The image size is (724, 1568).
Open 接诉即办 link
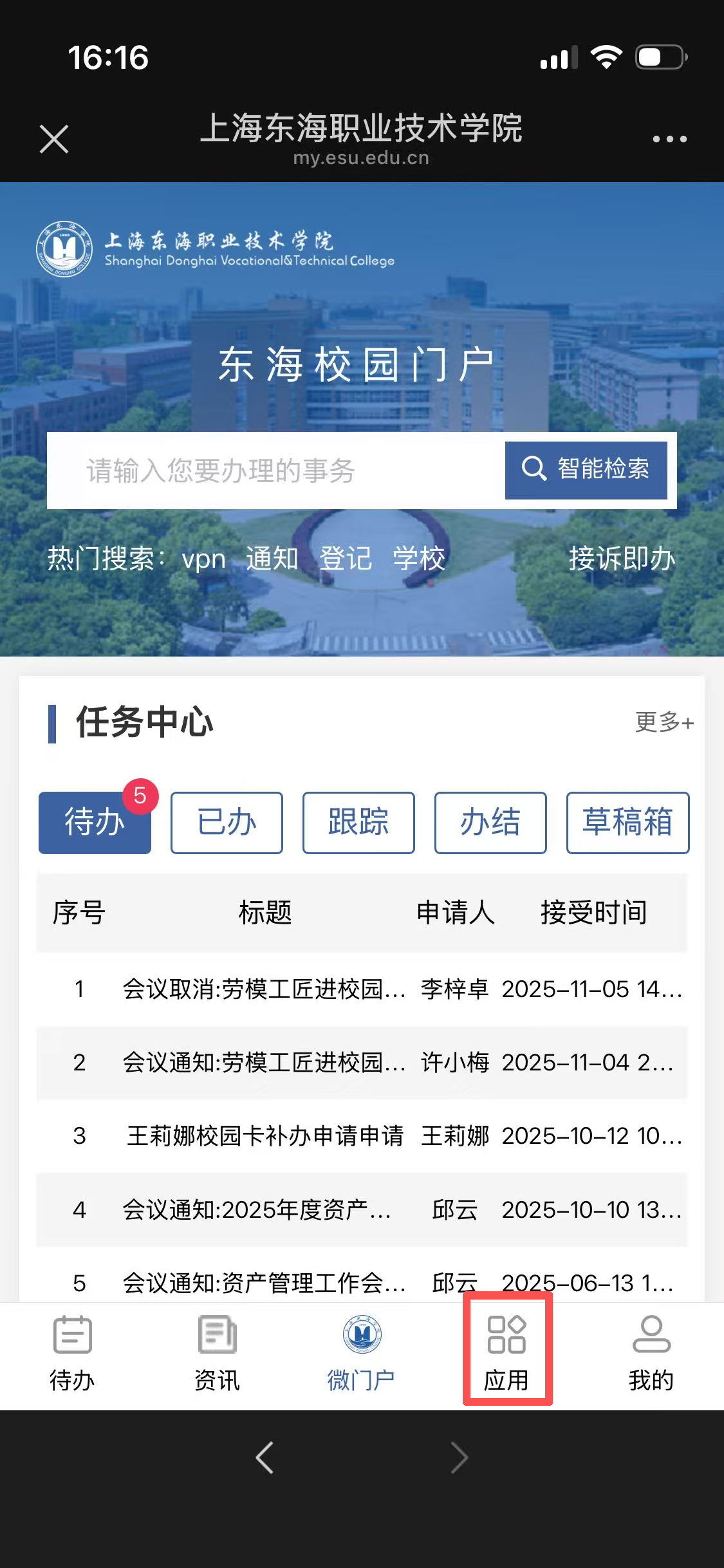pyautogui.click(x=622, y=559)
